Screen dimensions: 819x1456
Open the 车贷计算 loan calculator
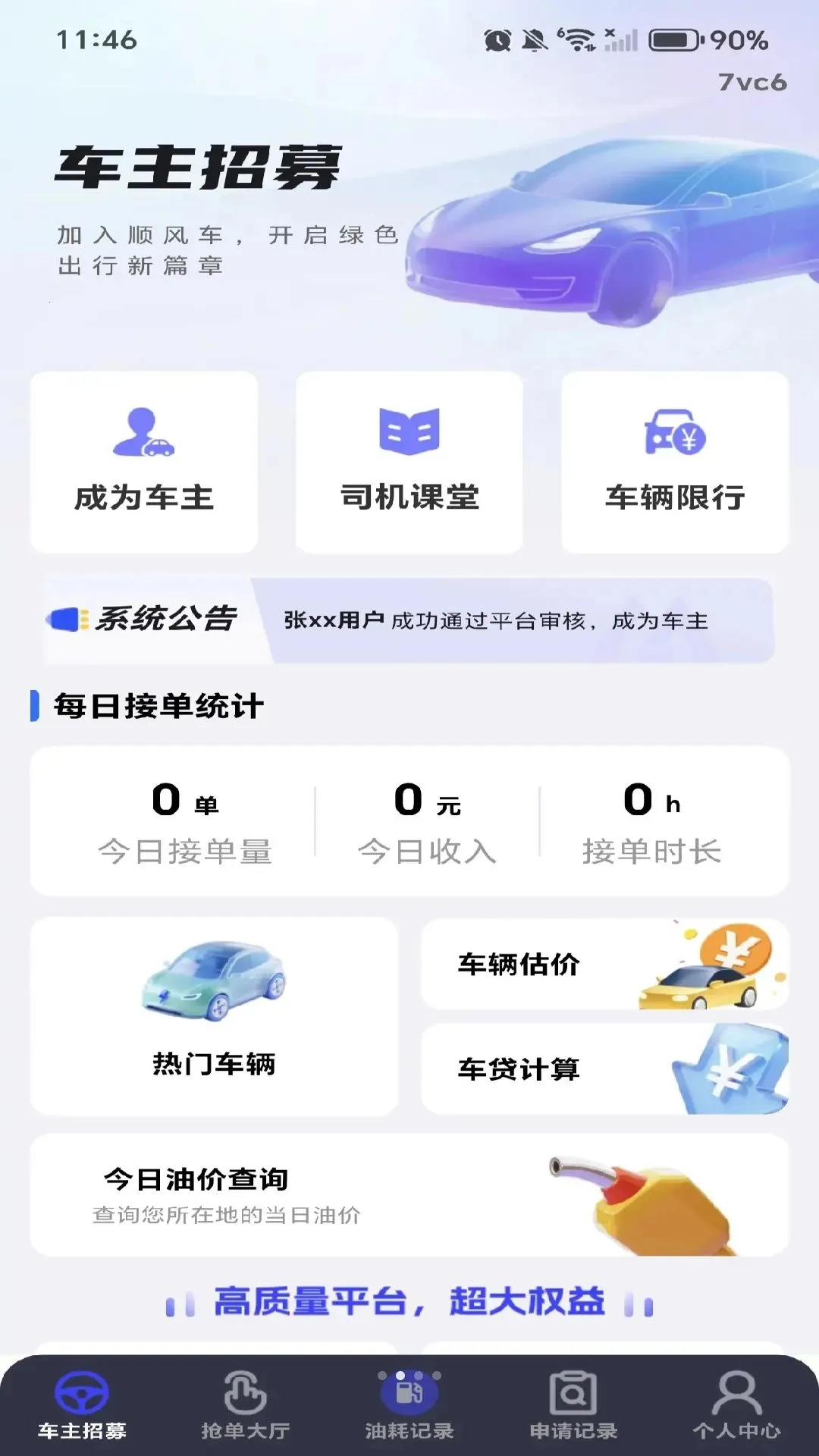(605, 1068)
